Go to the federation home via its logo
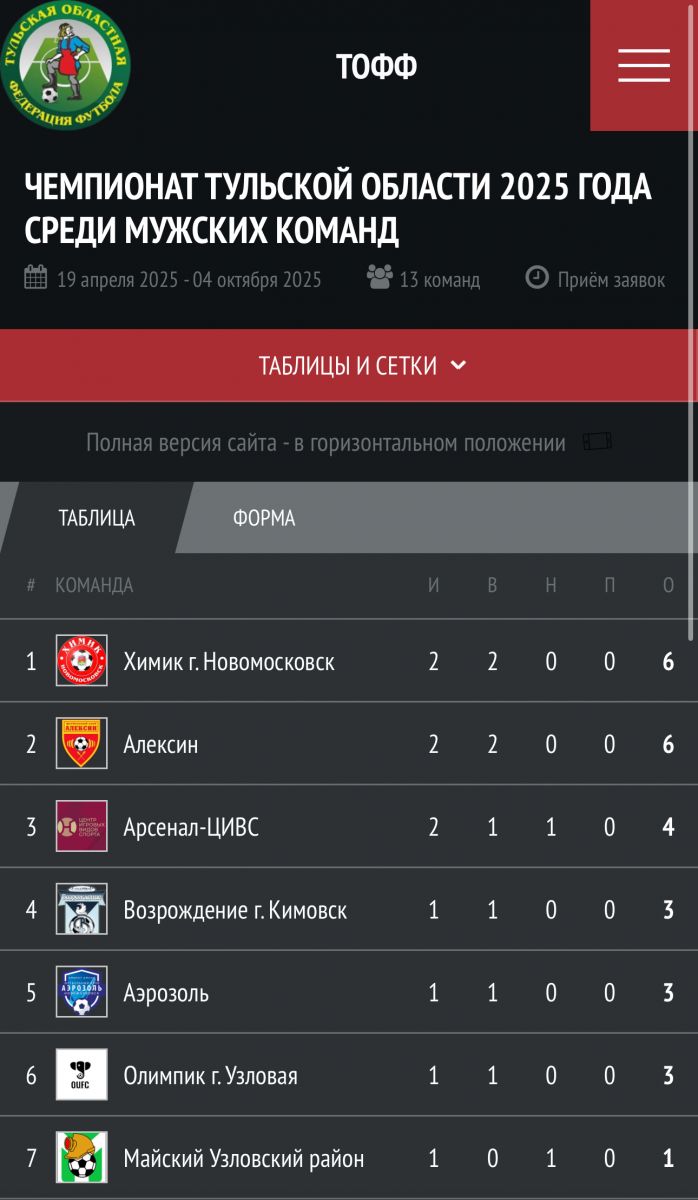Screen dimensions: 698x1200 point(66,65)
